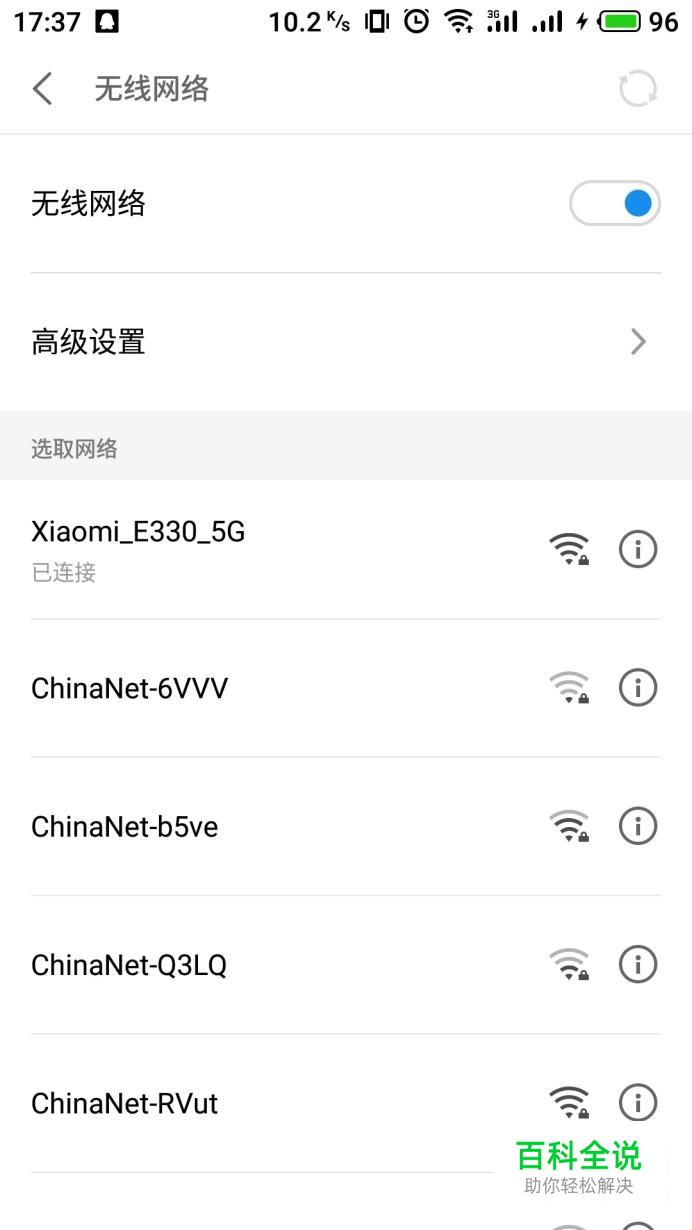
Task: Show info for ChinaNet-6VVV
Action: coord(638,688)
